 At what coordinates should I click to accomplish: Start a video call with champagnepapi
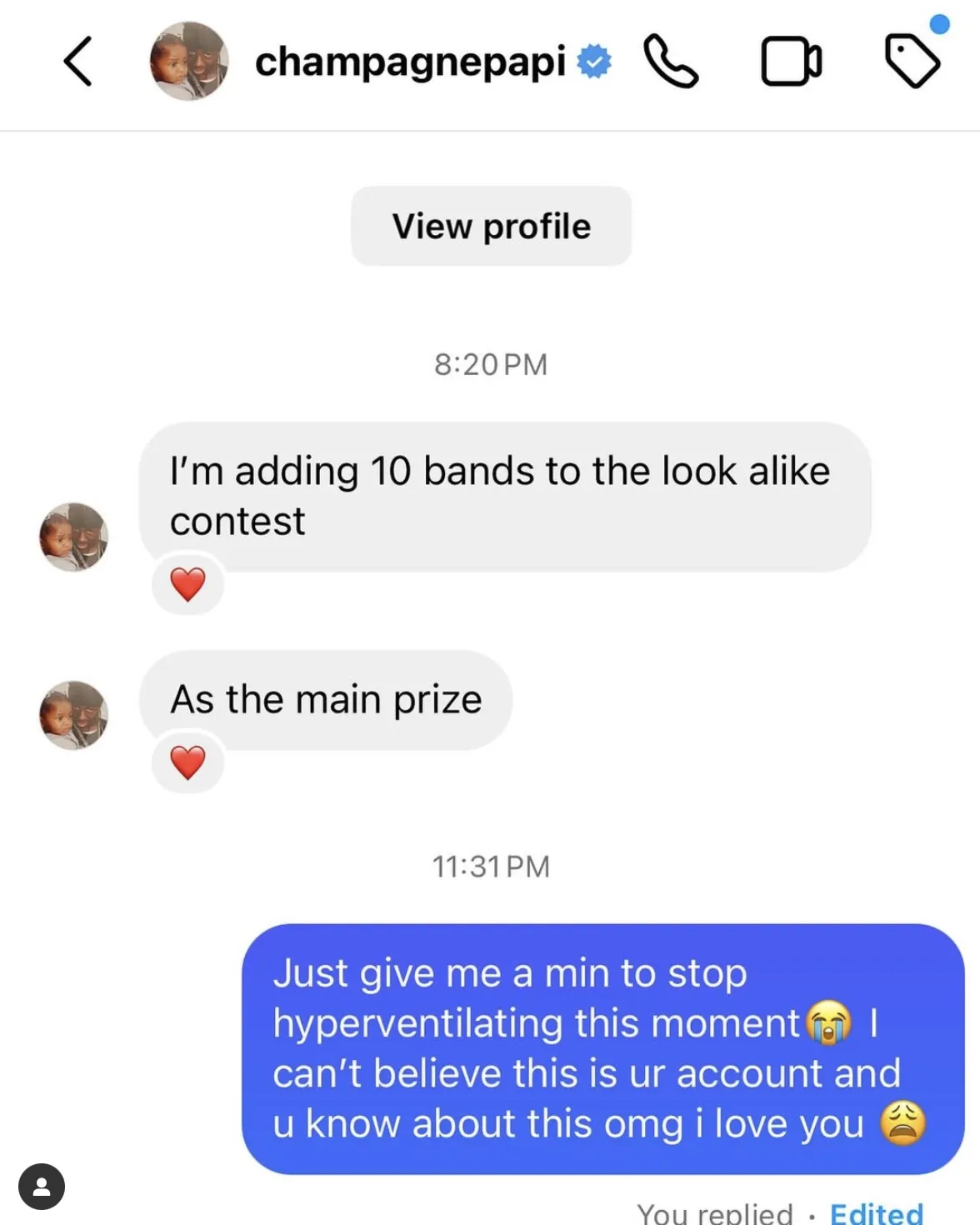(791, 62)
